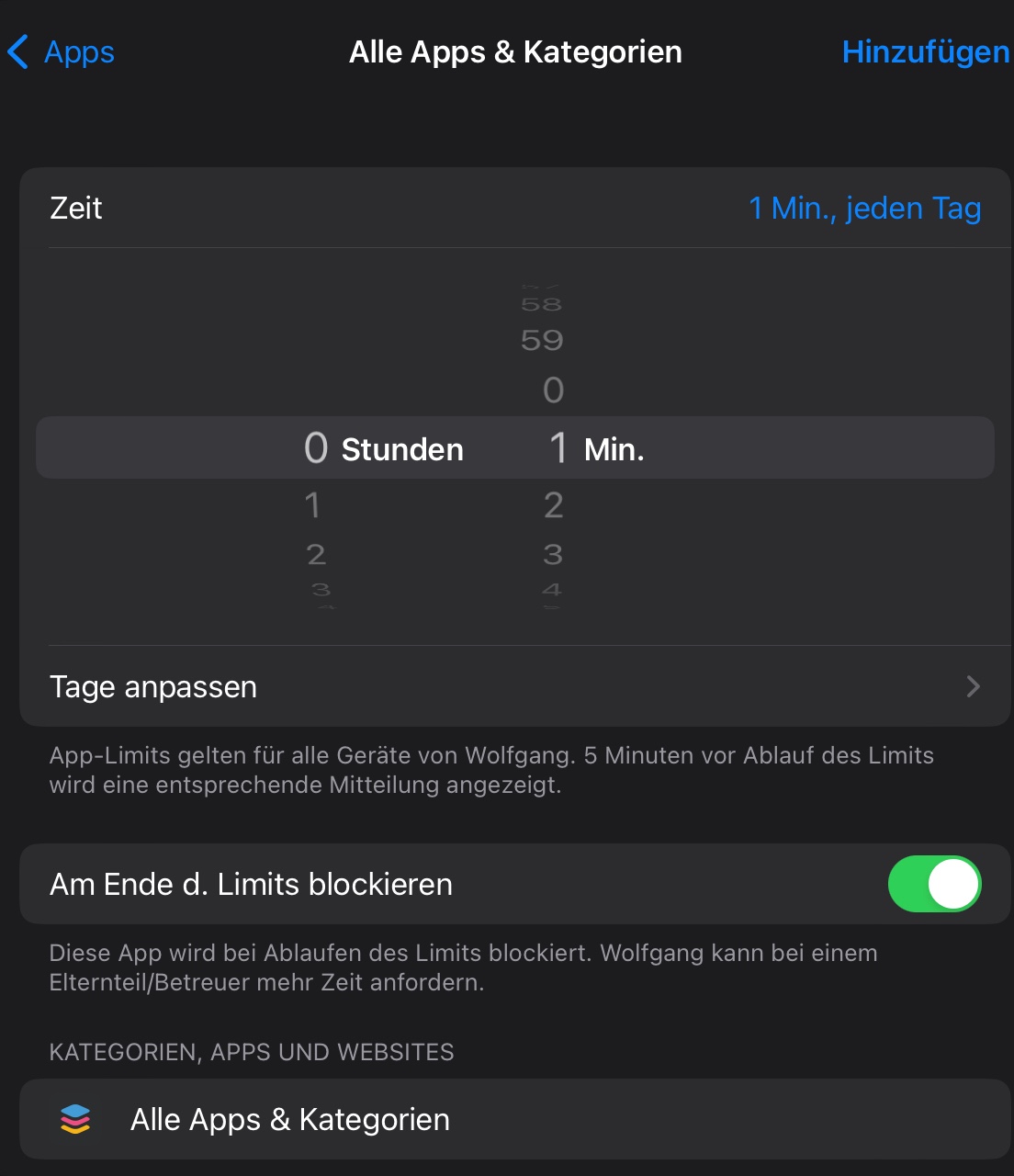The height and width of the screenshot is (1176, 1014).
Task: Select 3 in the minutes picker
Action: 553,555
